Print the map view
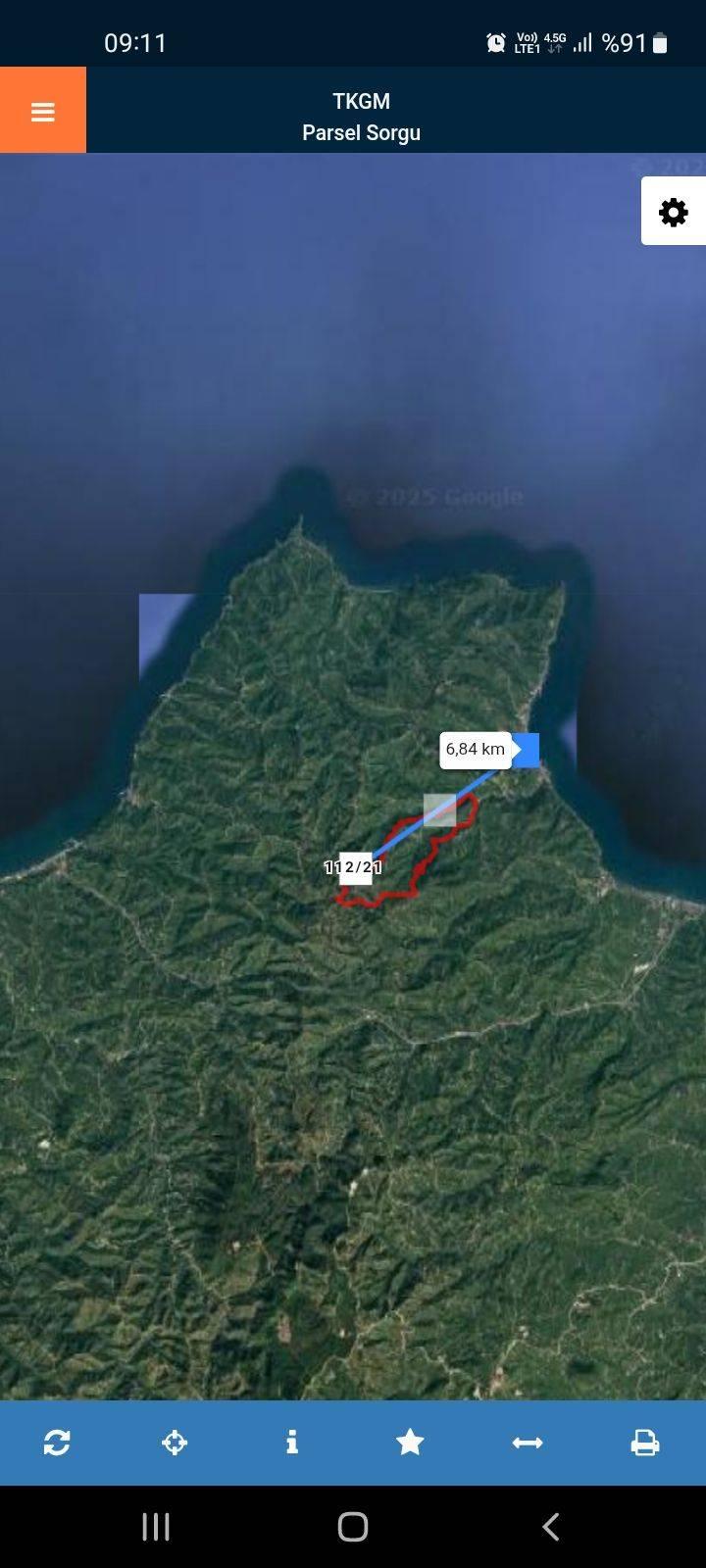Image resolution: width=706 pixels, height=1568 pixels. coord(644,1443)
